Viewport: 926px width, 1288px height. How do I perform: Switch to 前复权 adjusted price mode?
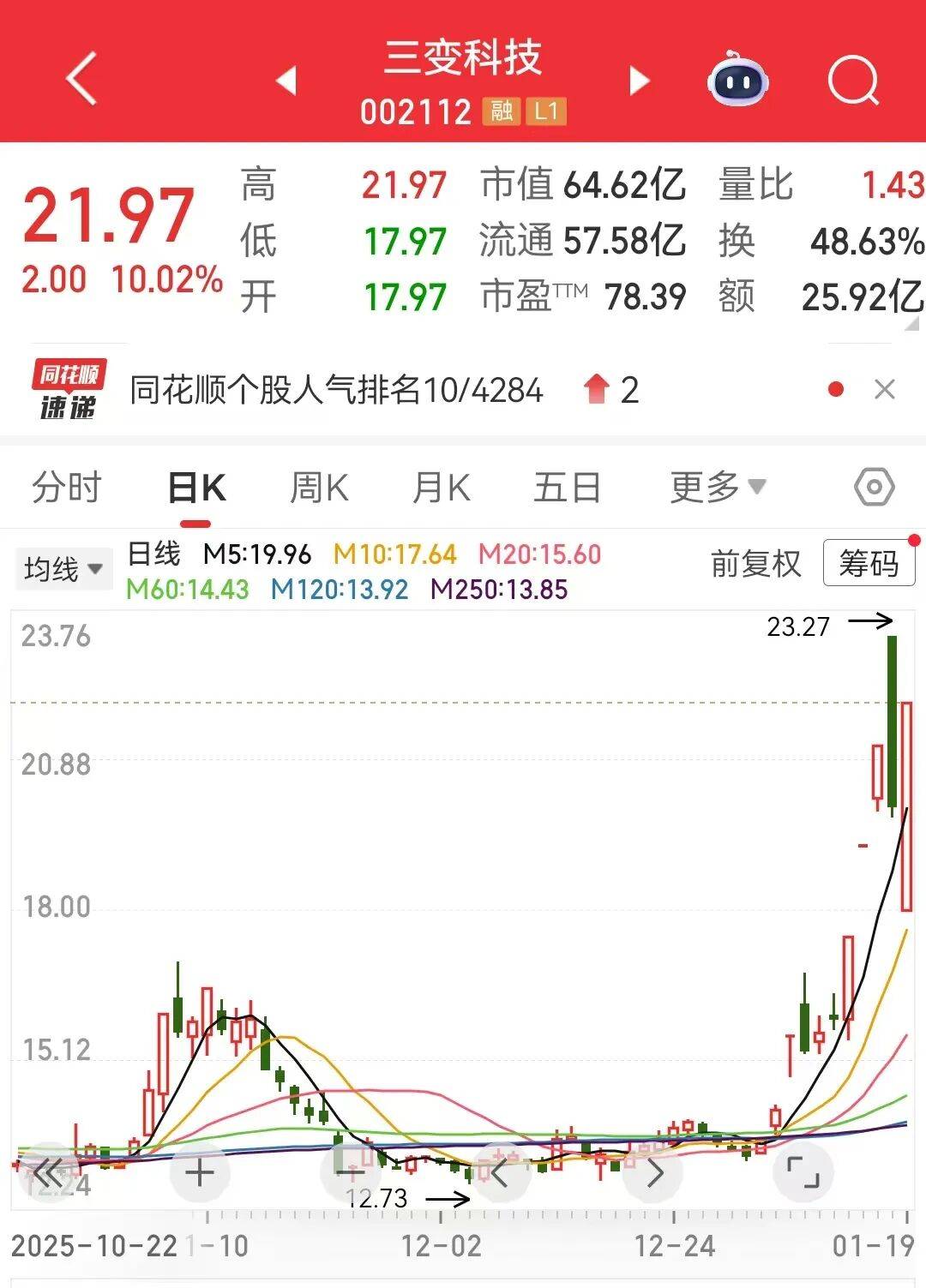coord(755,565)
